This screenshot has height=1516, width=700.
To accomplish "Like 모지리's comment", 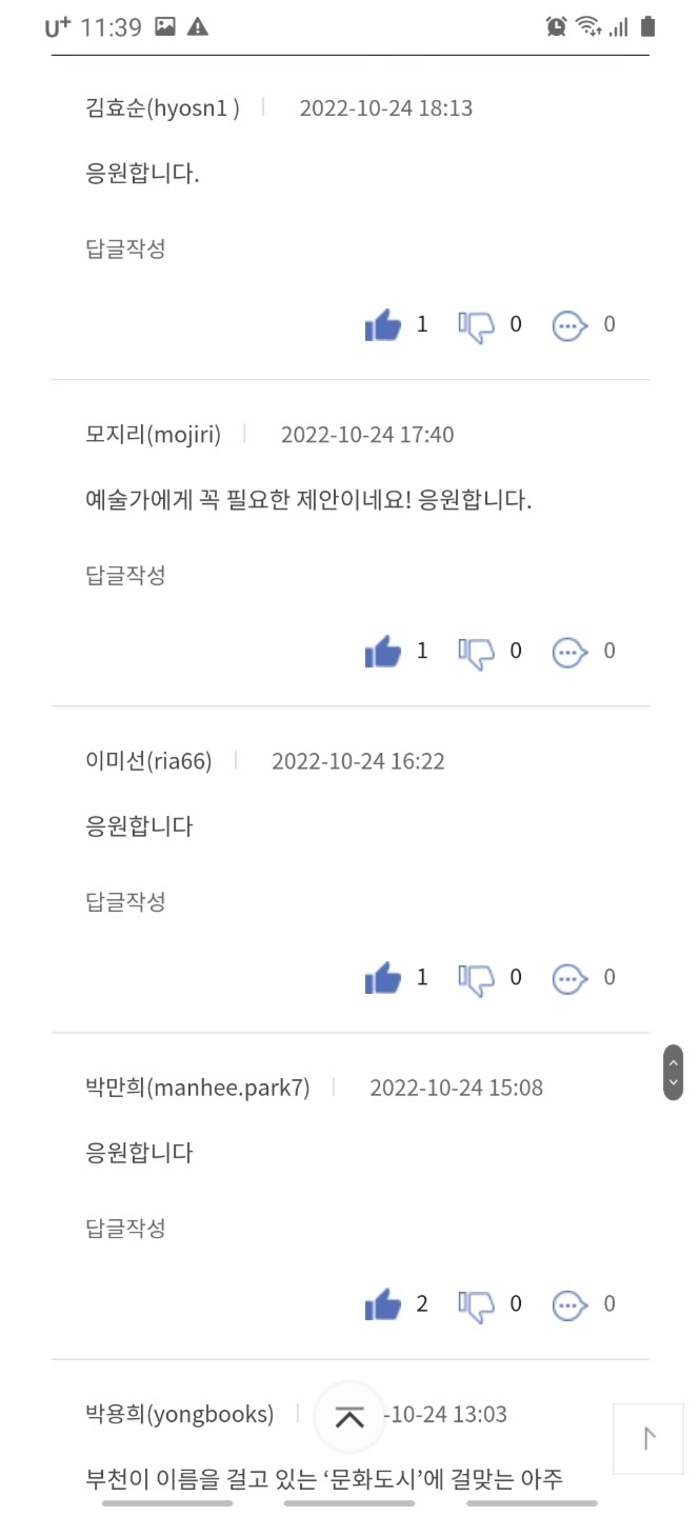I will (383, 652).
